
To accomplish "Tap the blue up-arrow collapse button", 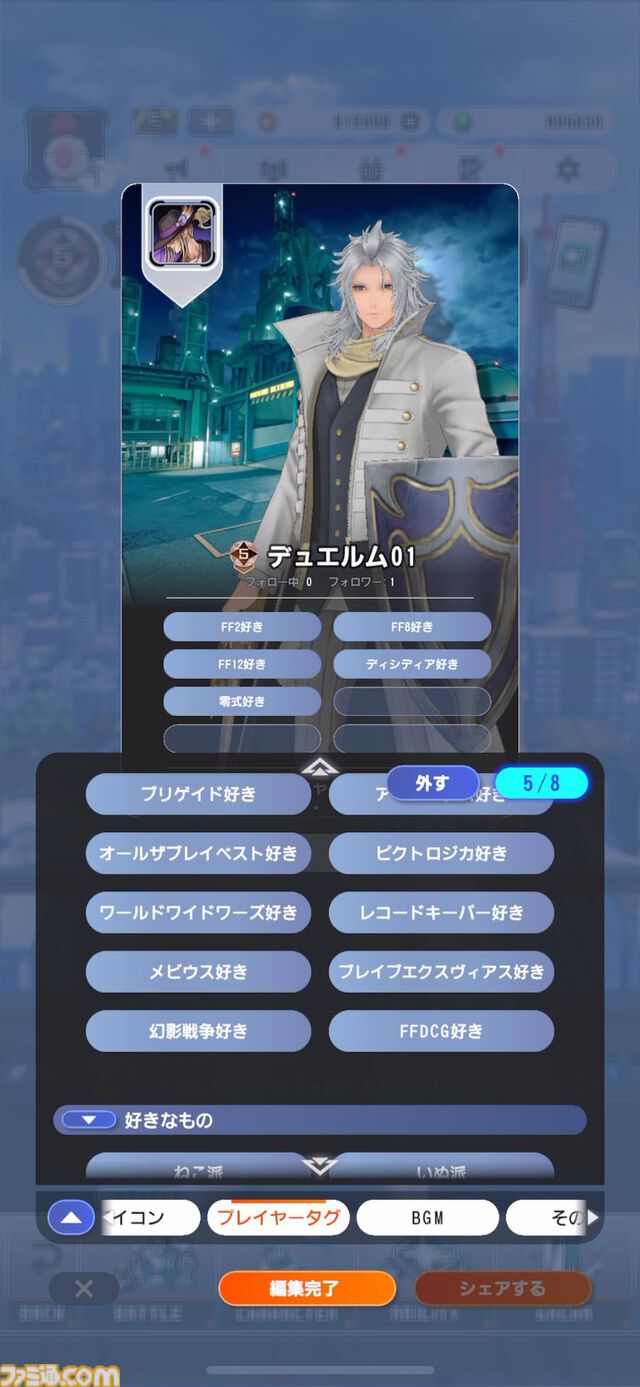I will (71, 1217).
